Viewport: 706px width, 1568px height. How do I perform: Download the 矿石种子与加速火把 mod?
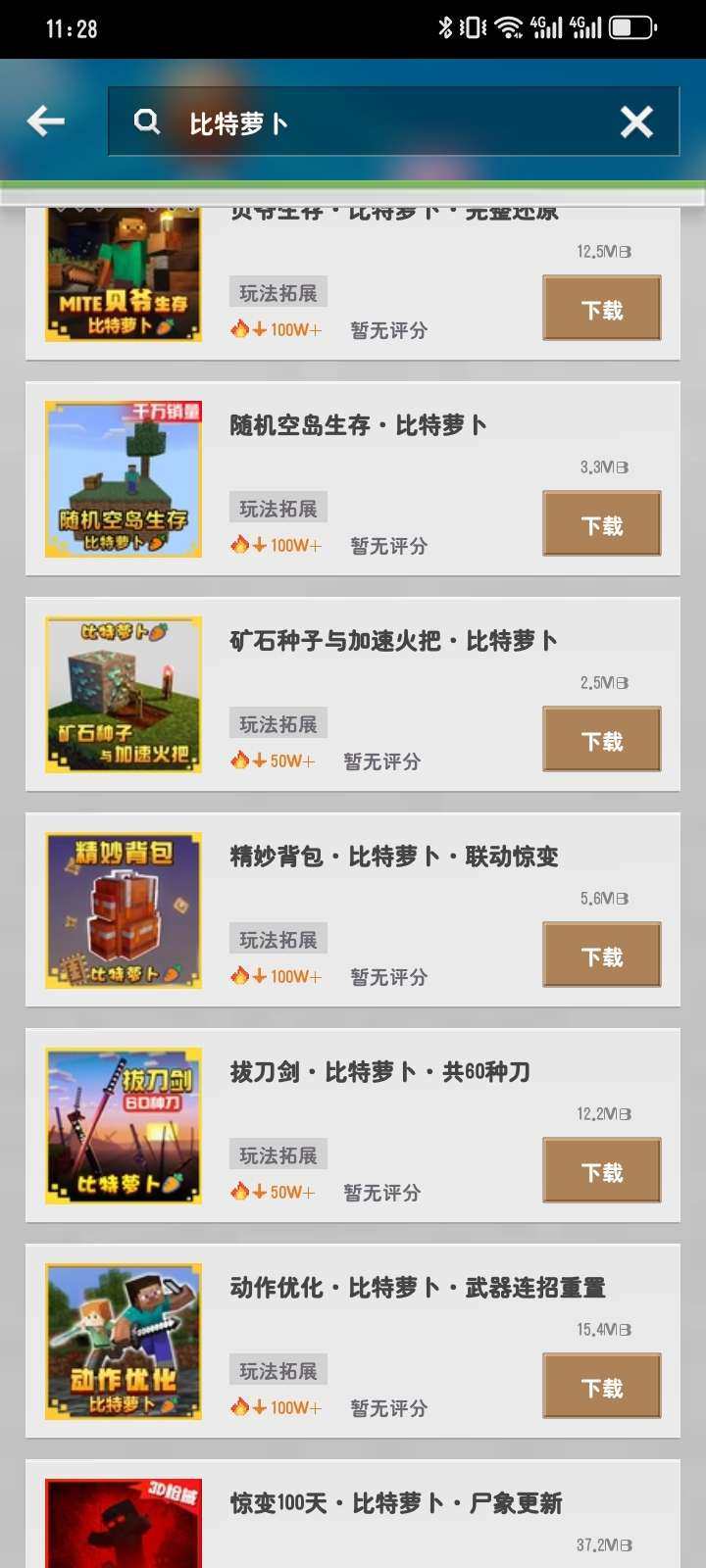(601, 740)
